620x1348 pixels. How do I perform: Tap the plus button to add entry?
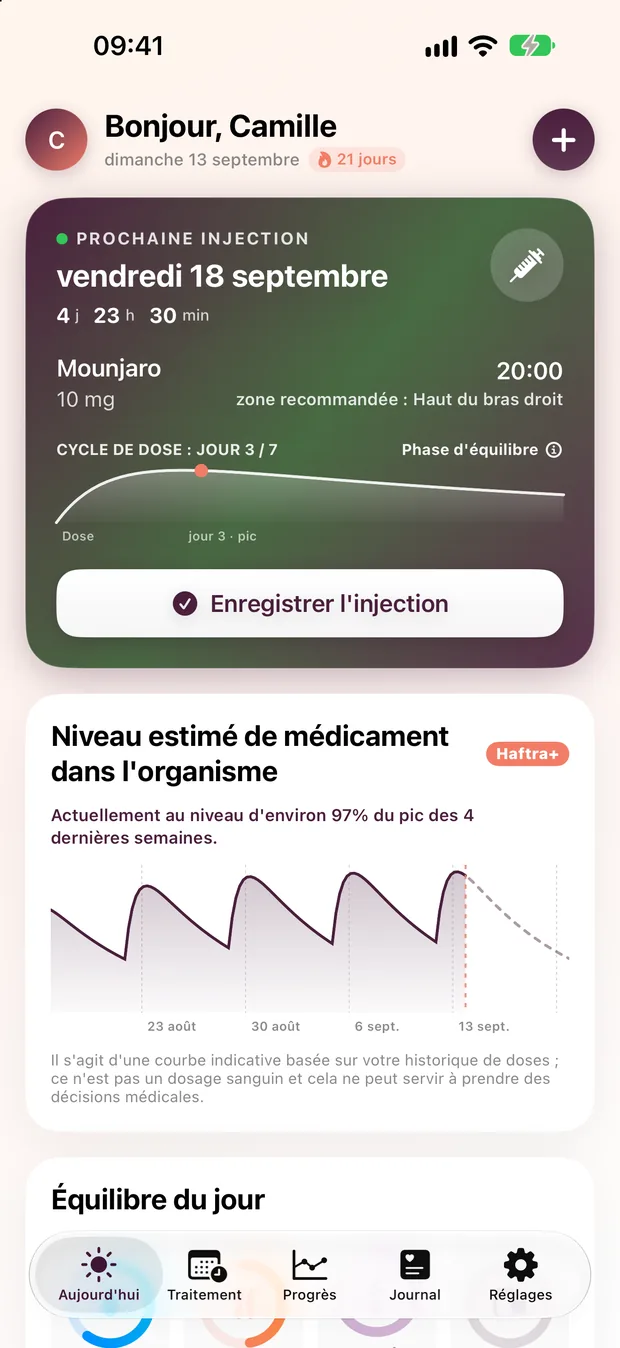[563, 140]
